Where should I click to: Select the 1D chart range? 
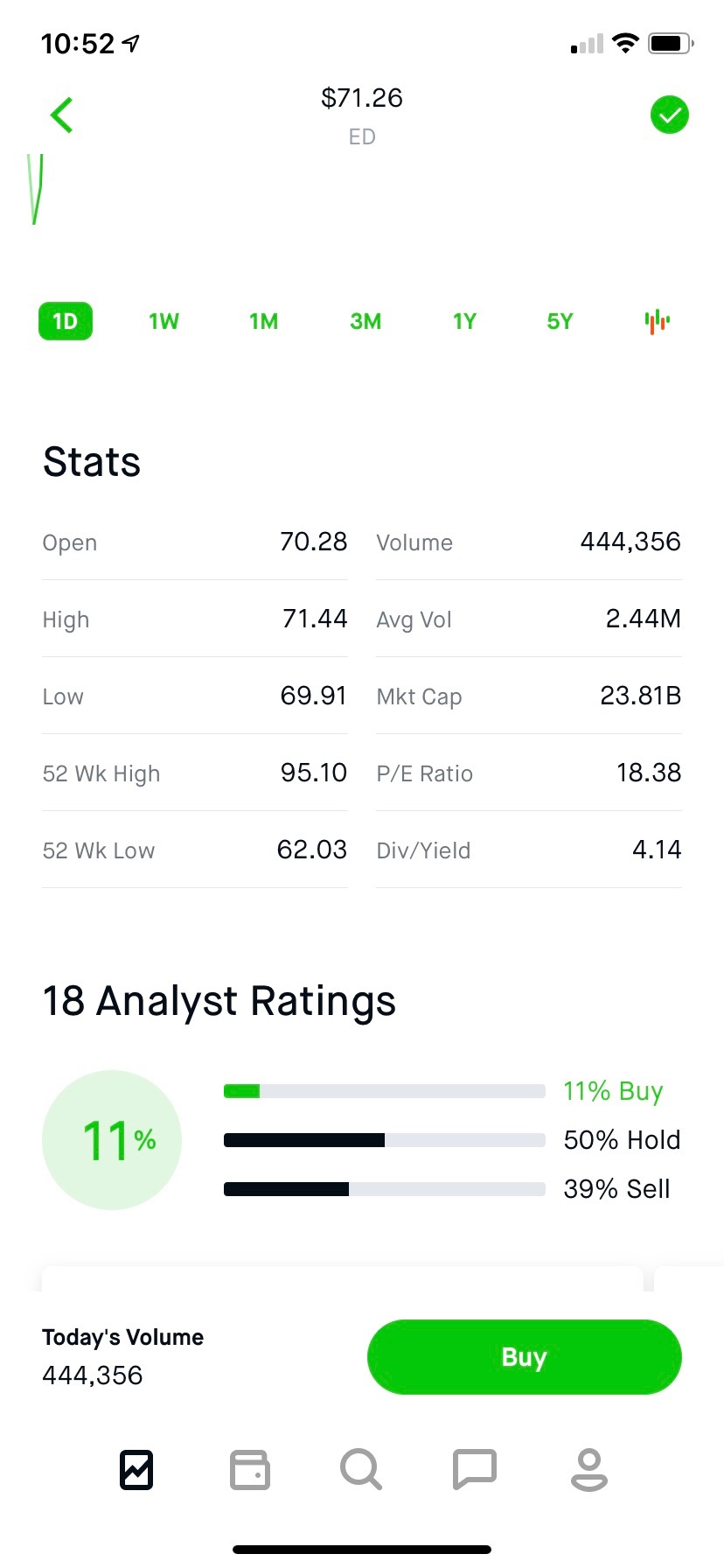66,321
